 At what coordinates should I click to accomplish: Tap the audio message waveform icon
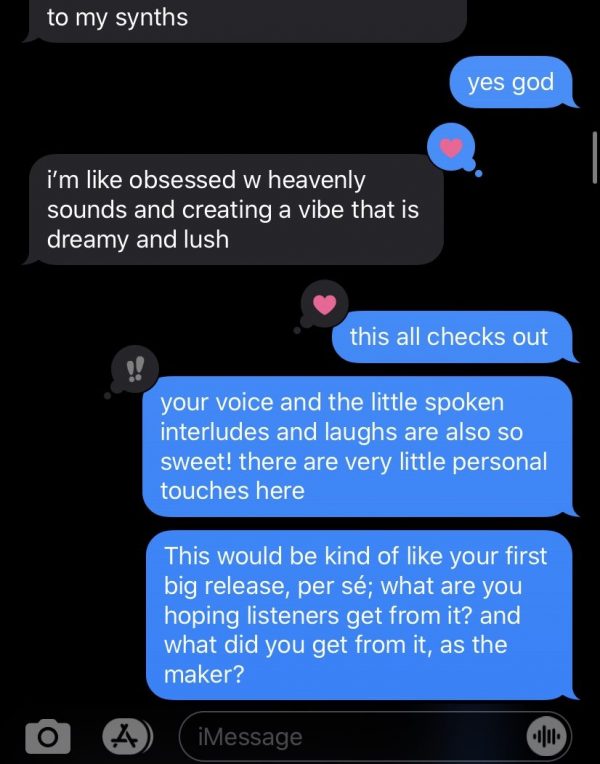click(547, 737)
